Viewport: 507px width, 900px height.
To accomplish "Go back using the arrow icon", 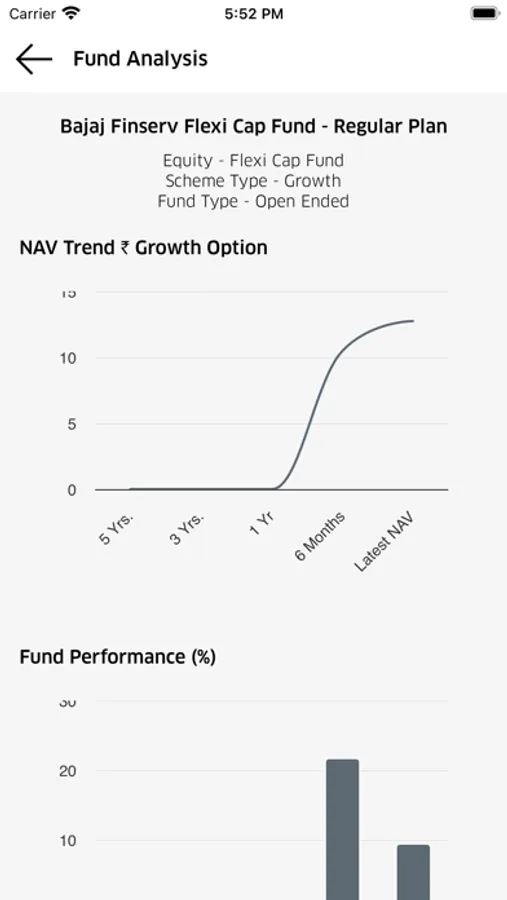I will point(34,59).
